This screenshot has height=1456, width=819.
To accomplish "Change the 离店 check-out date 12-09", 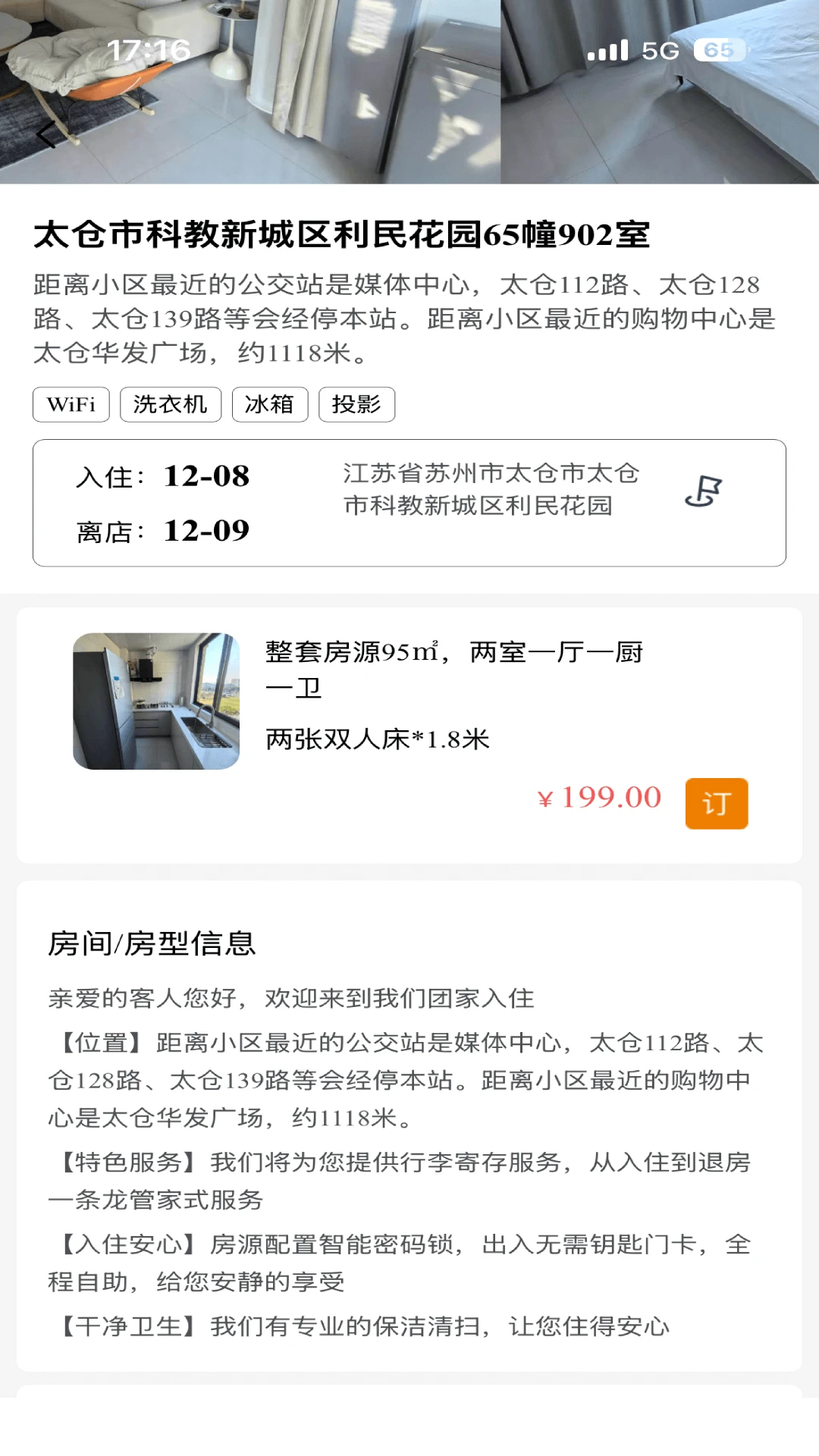I will (206, 531).
